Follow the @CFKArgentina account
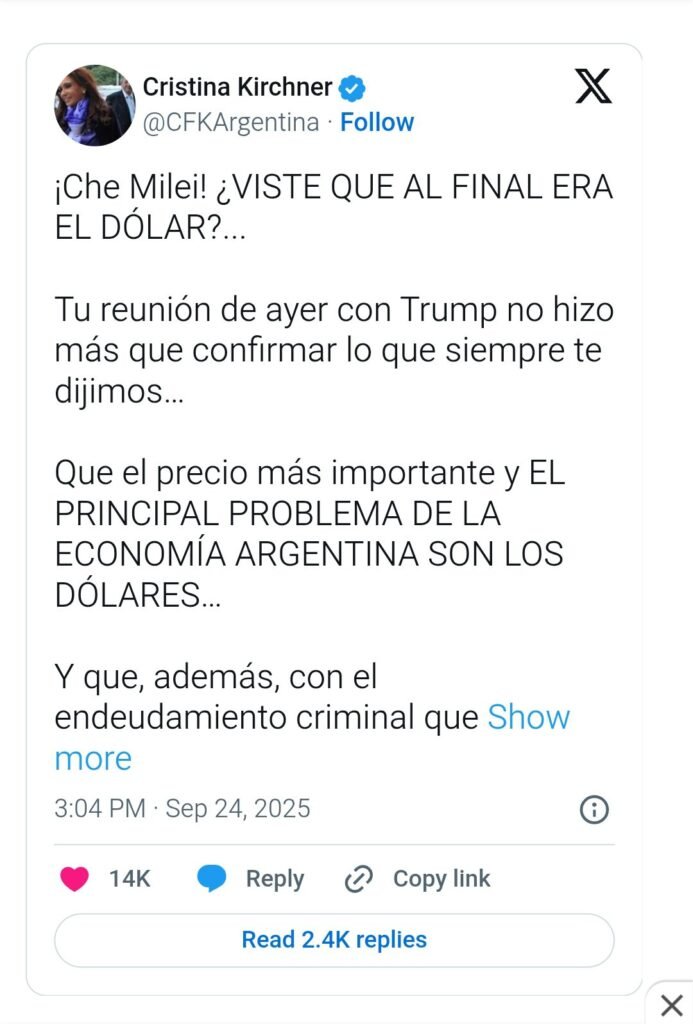Viewport: 693px width, 1024px height. tap(377, 122)
